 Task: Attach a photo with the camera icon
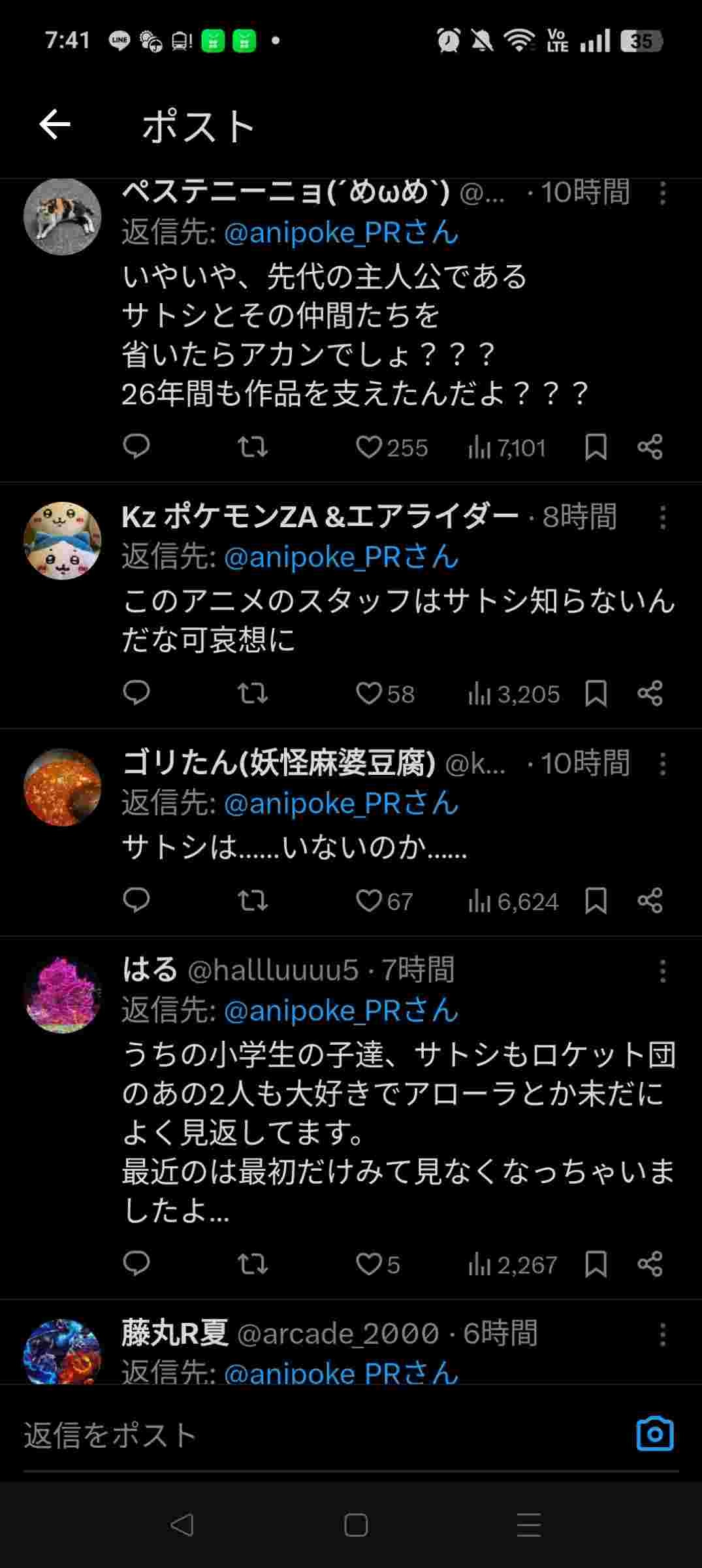click(654, 1434)
